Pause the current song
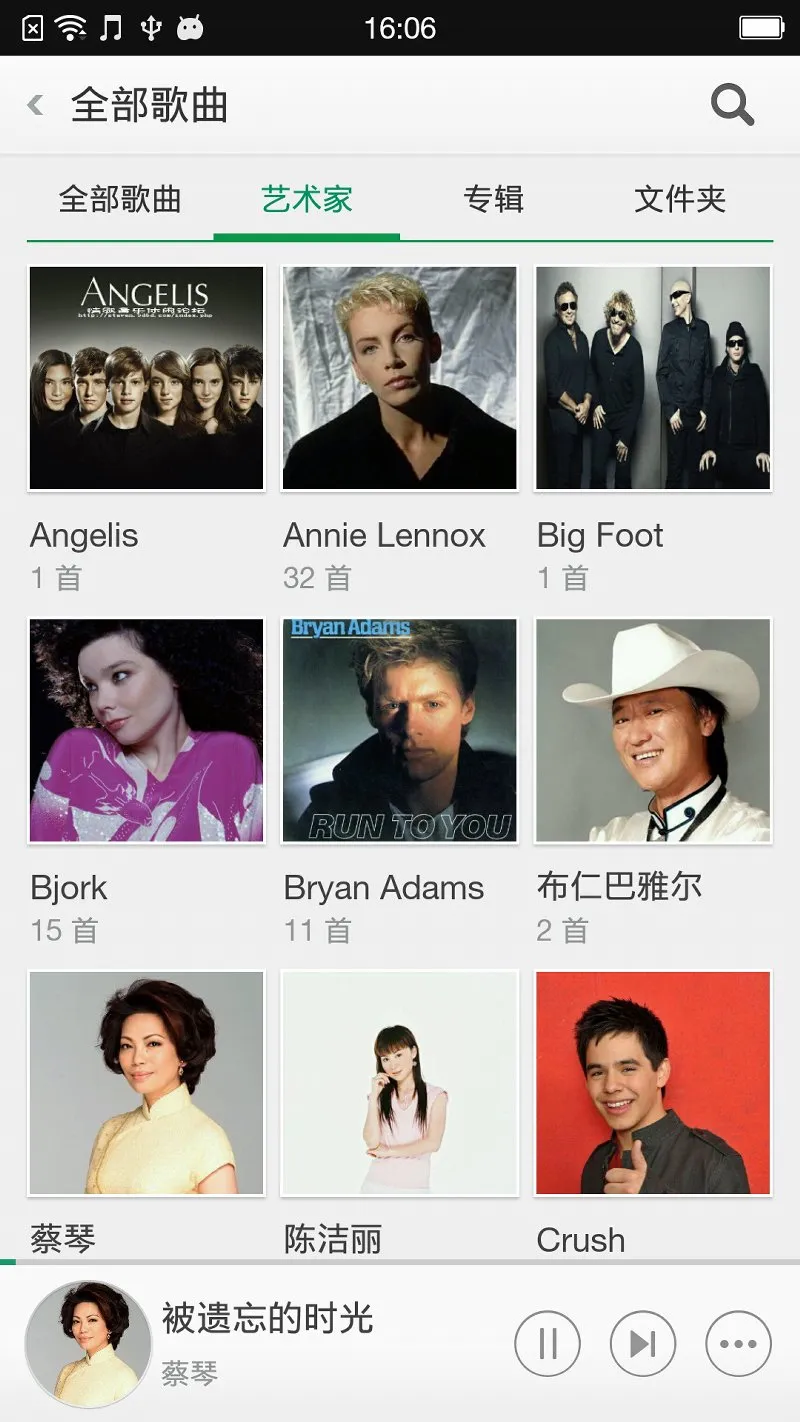 click(x=548, y=1343)
